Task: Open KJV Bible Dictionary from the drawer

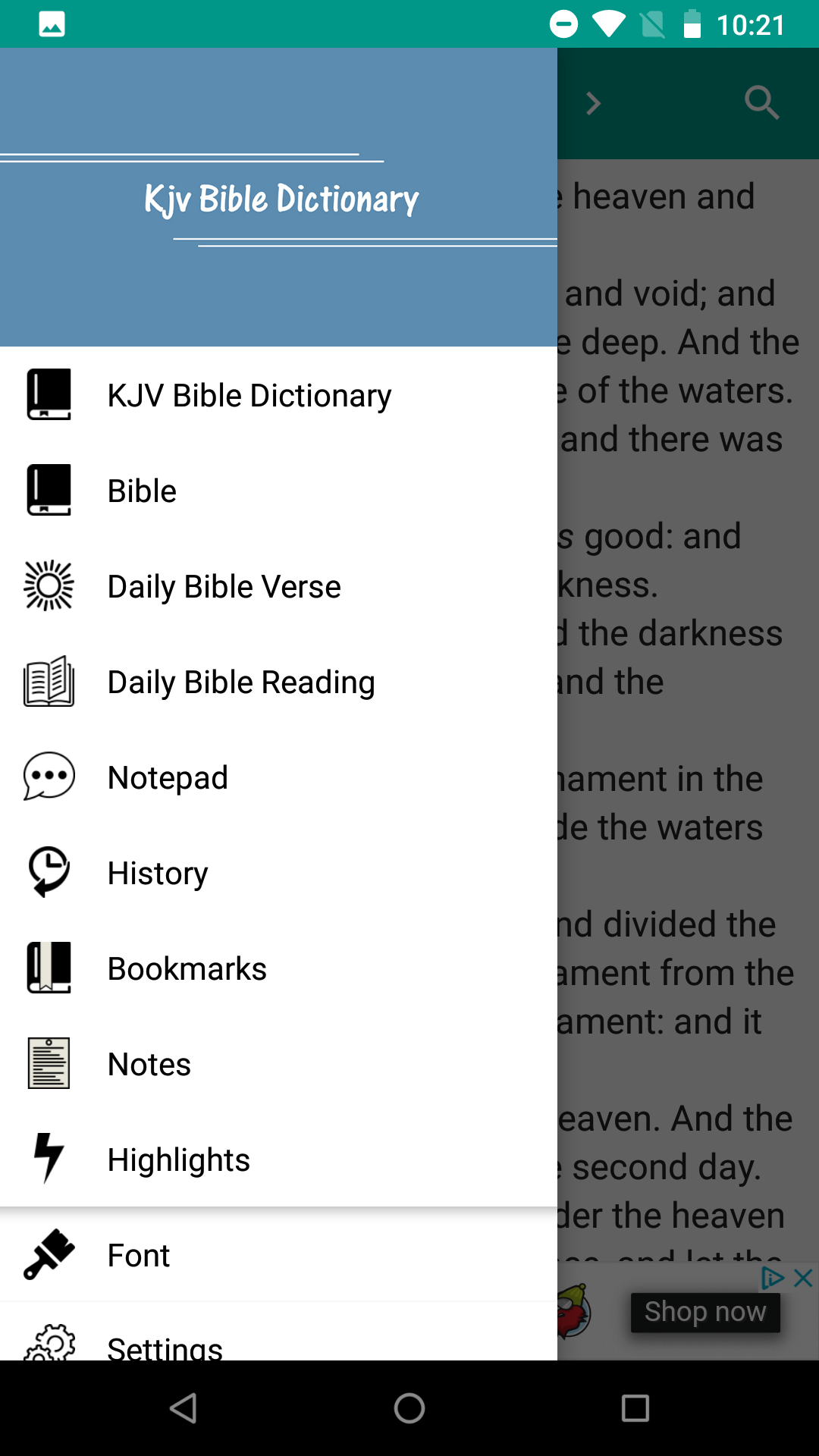Action: 249,395
